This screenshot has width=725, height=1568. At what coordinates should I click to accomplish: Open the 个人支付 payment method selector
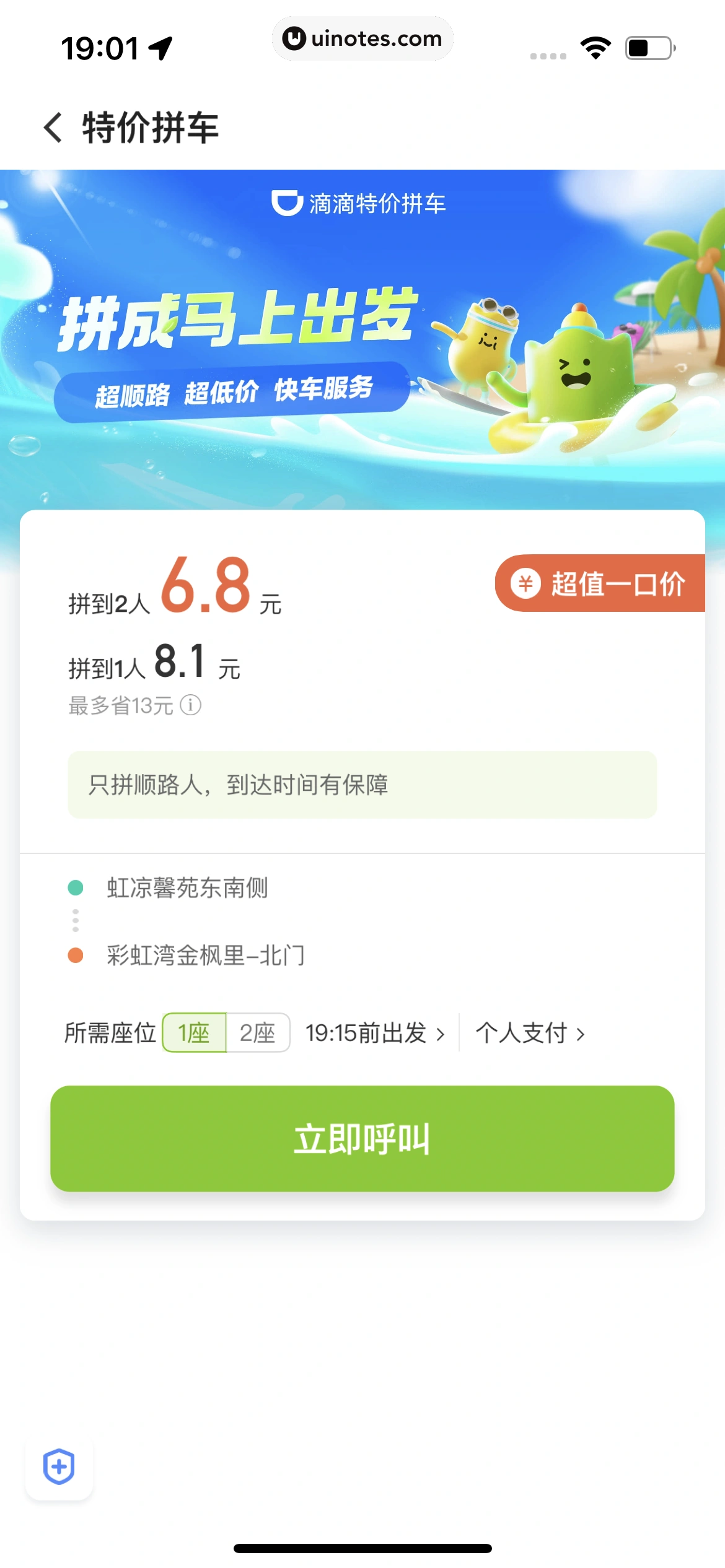click(x=529, y=1032)
